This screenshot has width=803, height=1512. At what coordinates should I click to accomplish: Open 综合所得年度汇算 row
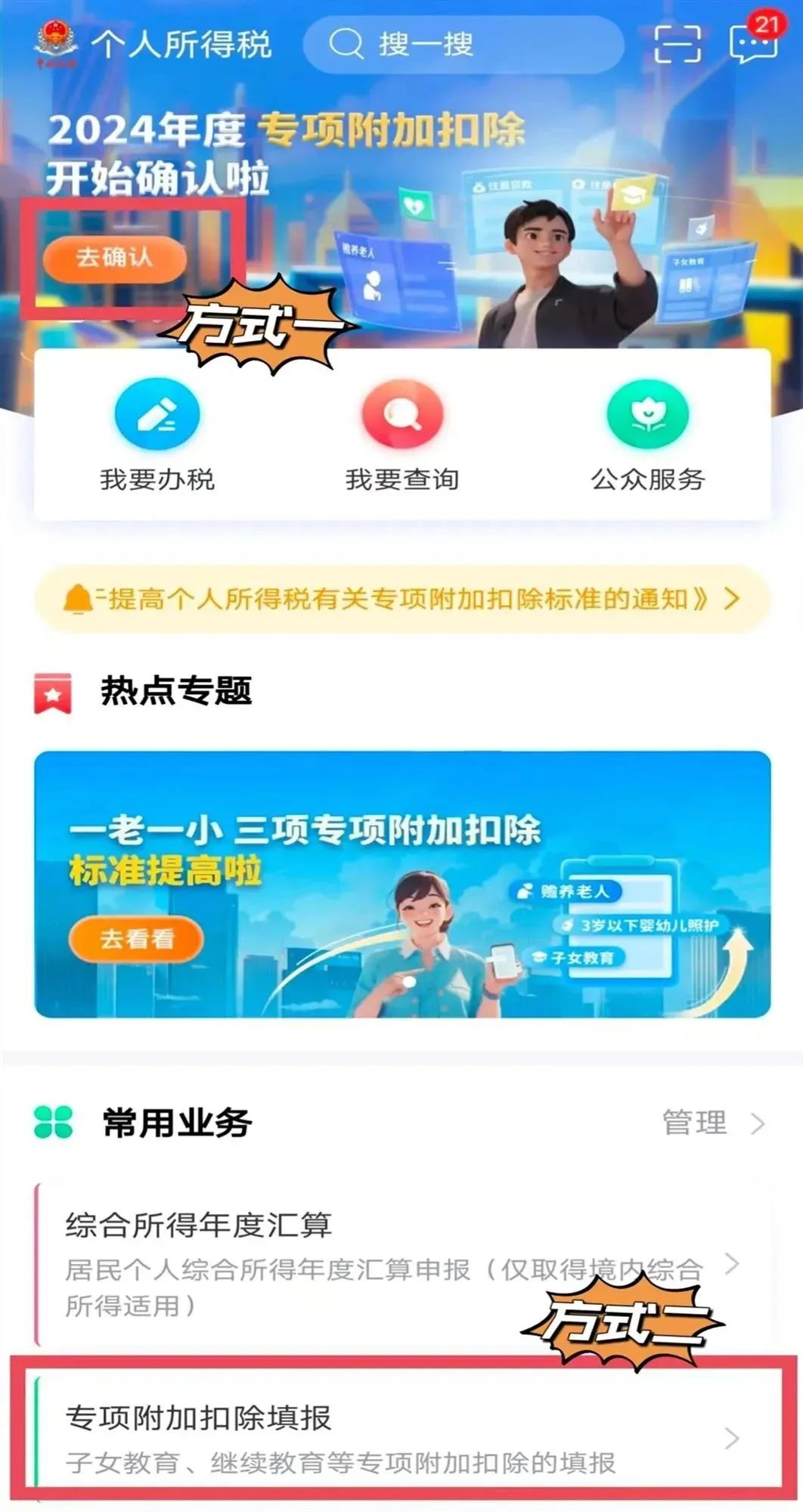pyautogui.click(x=402, y=1264)
